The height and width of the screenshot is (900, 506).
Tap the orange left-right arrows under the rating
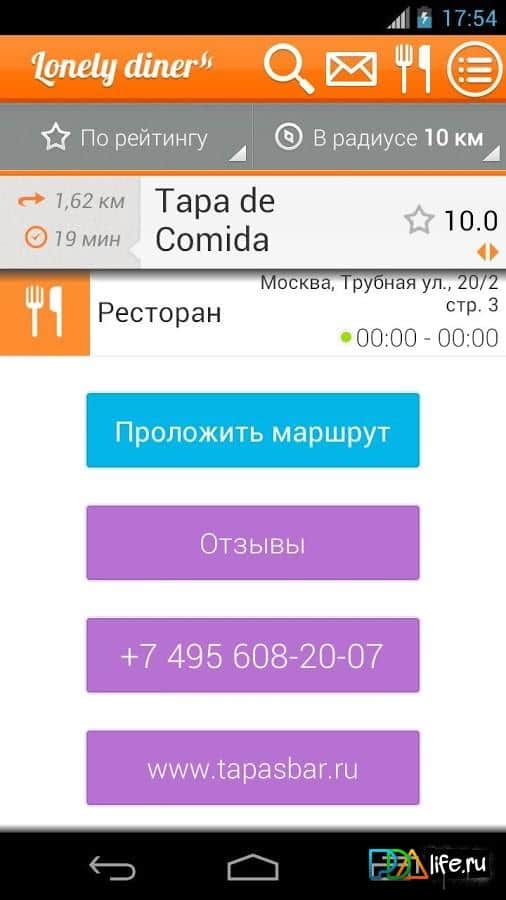pyautogui.click(x=488, y=252)
